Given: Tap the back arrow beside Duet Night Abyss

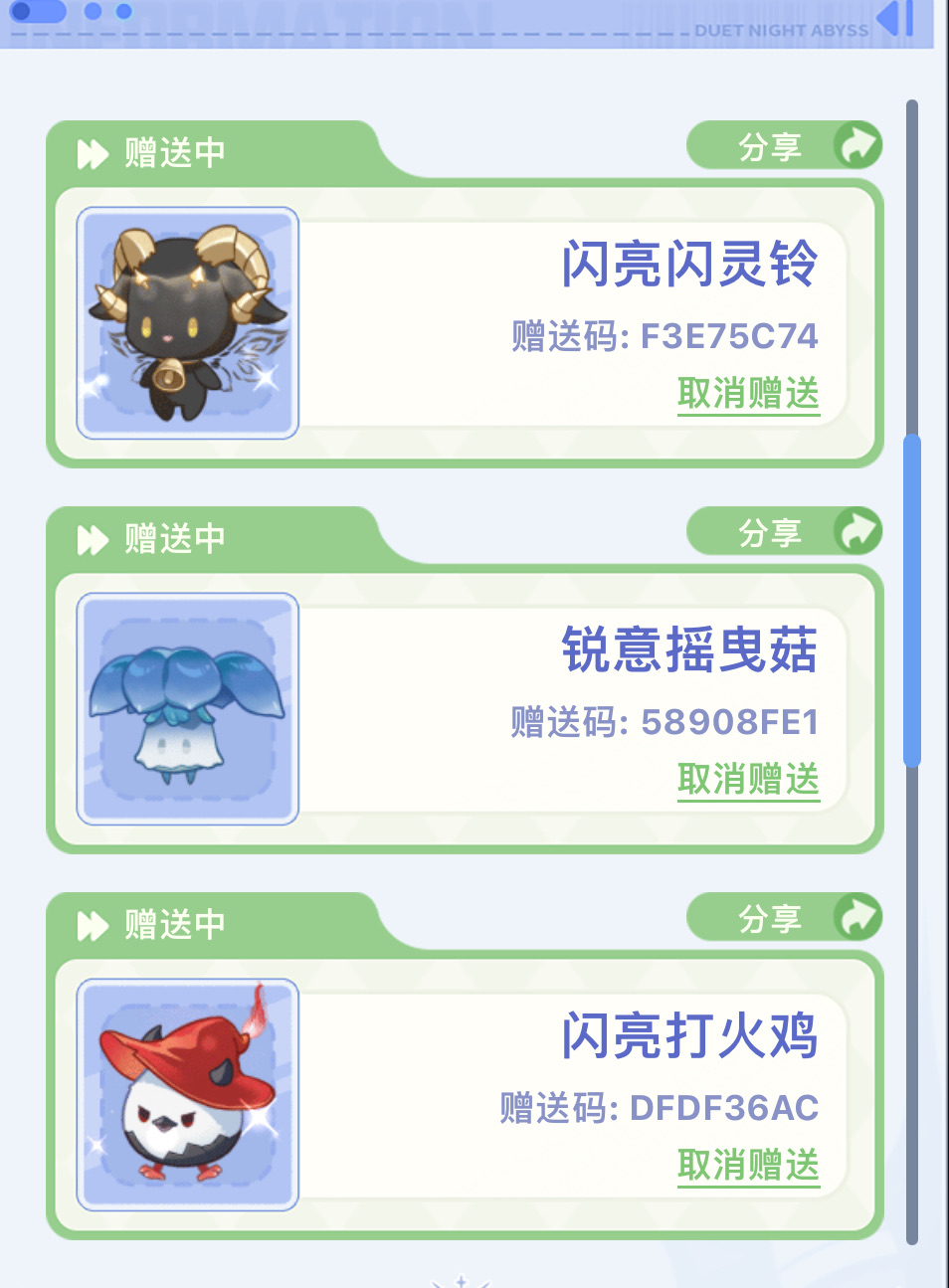Looking at the screenshot, I should [895, 18].
